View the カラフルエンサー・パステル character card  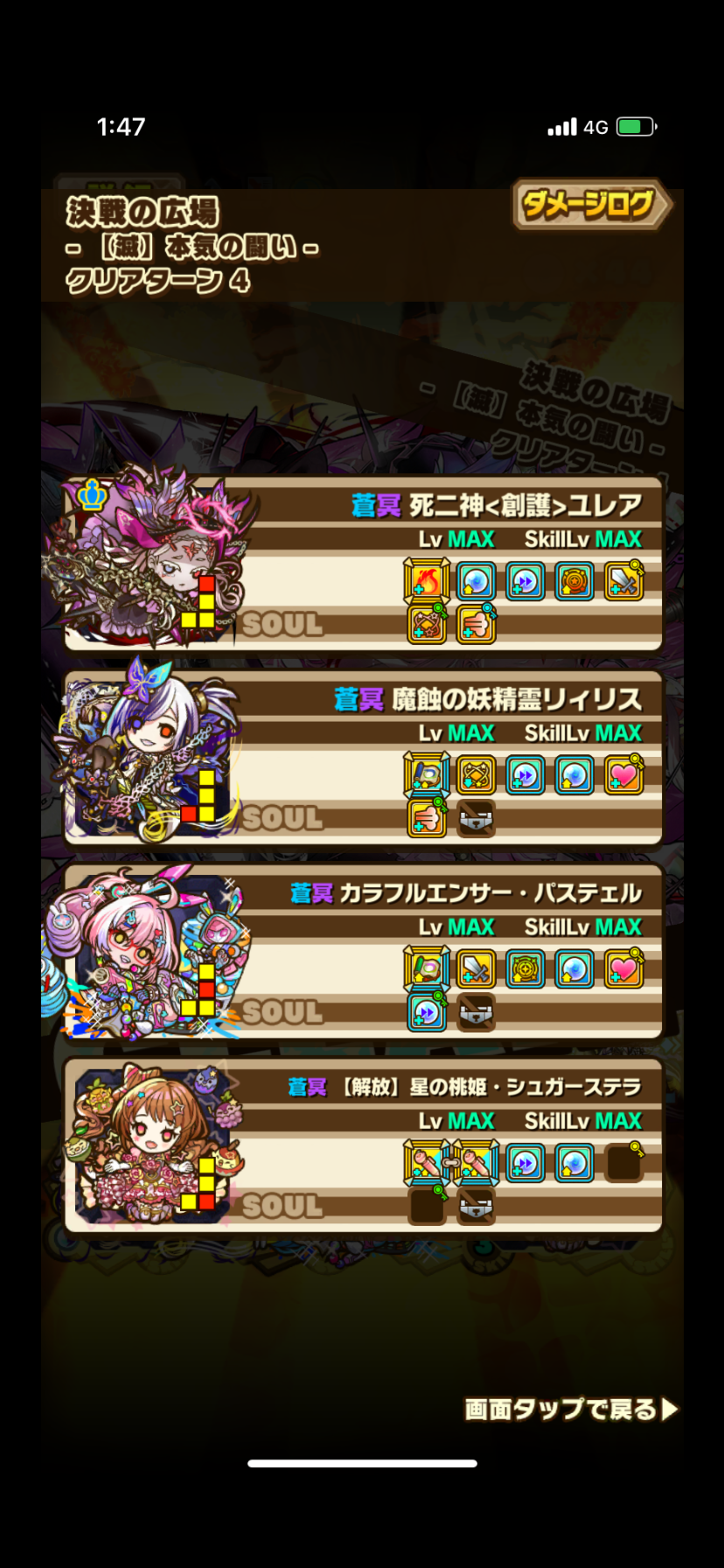pyautogui.click(x=362, y=952)
